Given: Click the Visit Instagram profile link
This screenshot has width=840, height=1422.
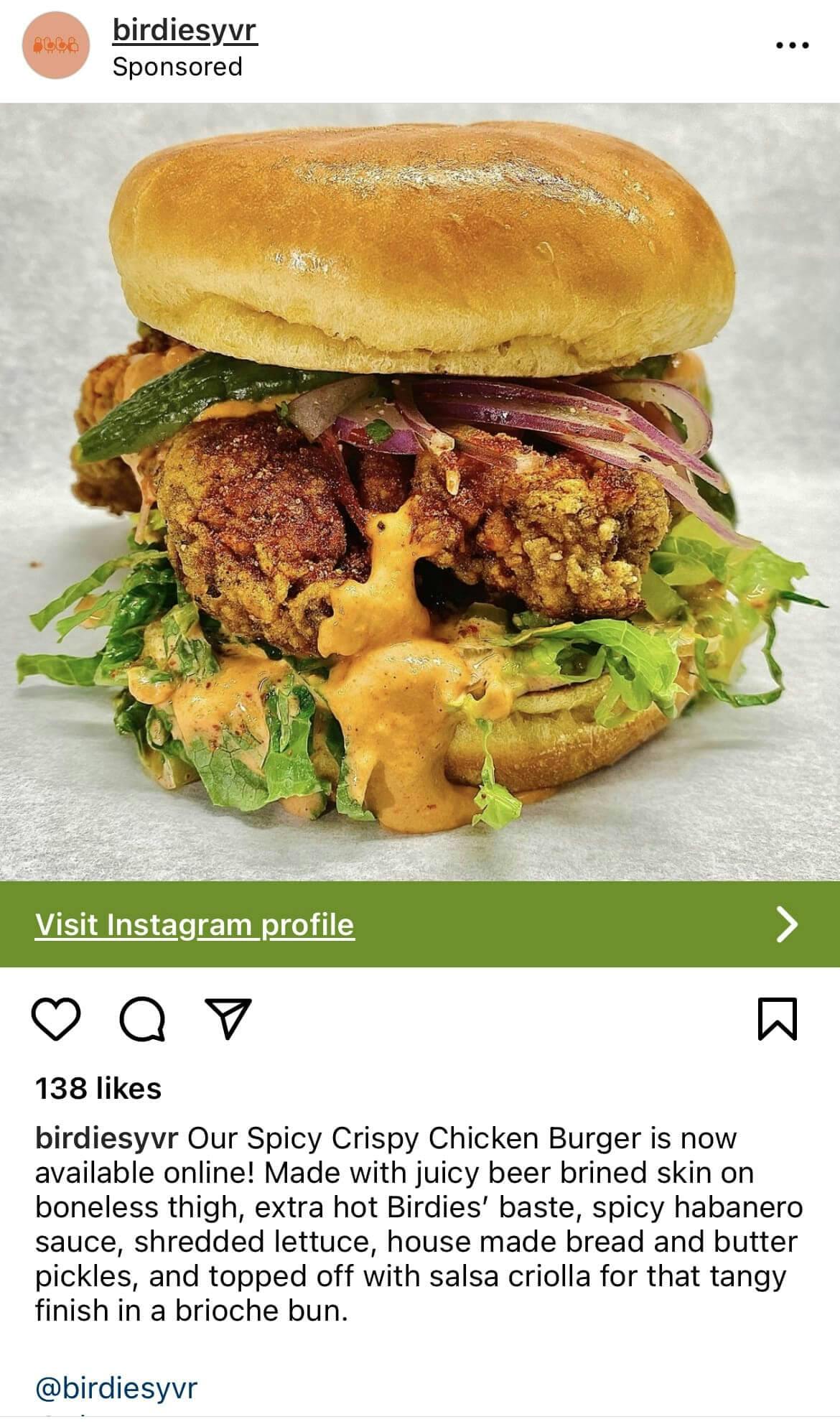Looking at the screenshot, I should pyautogui.click(x=194, y=926).
